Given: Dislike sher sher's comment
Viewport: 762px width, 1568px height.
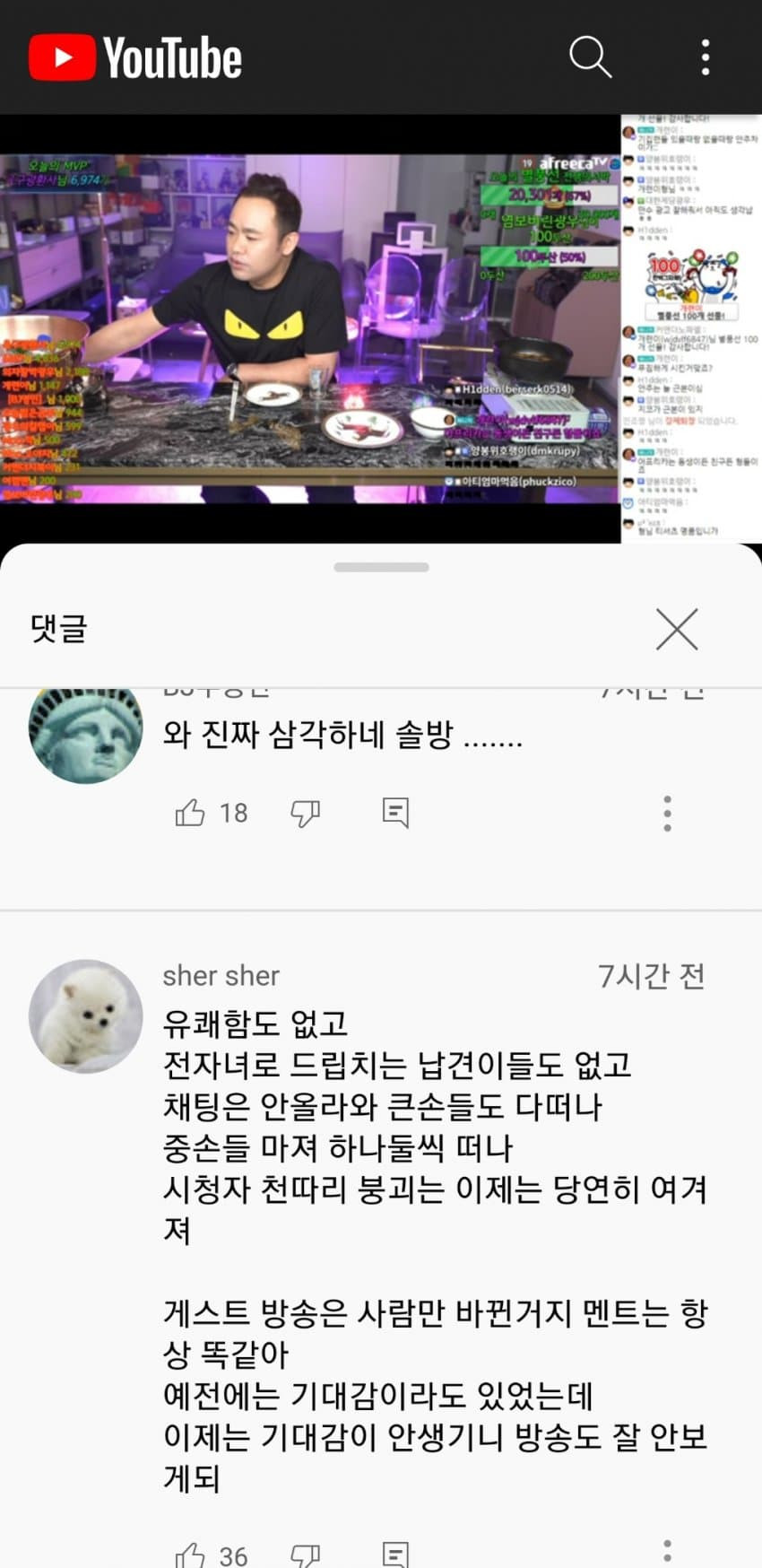Looking at the screenshot, I should coord(305,1555).
